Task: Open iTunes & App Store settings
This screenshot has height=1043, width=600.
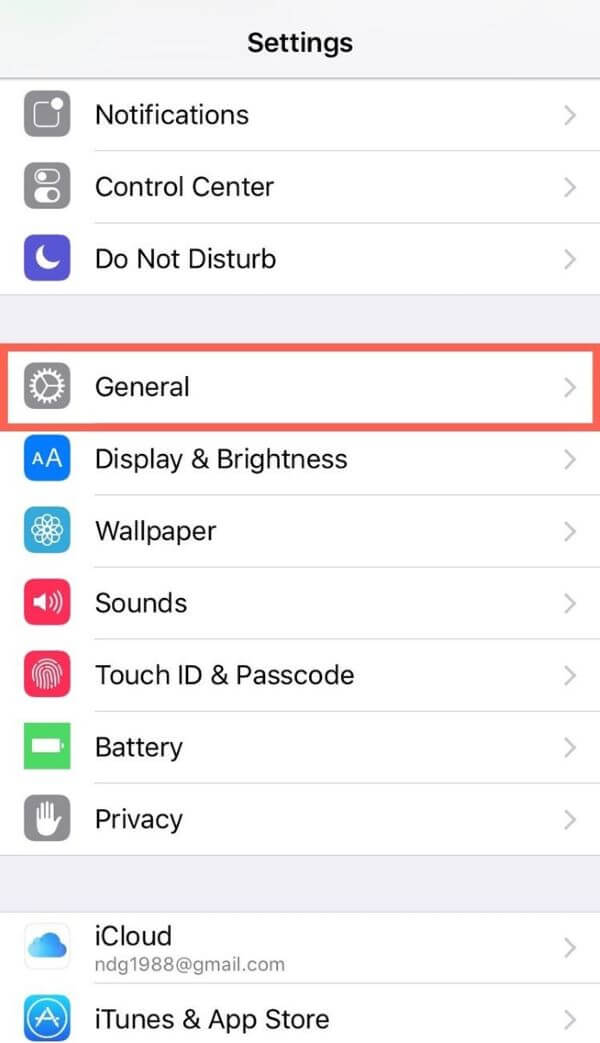Action: [x=300, y=1019]
